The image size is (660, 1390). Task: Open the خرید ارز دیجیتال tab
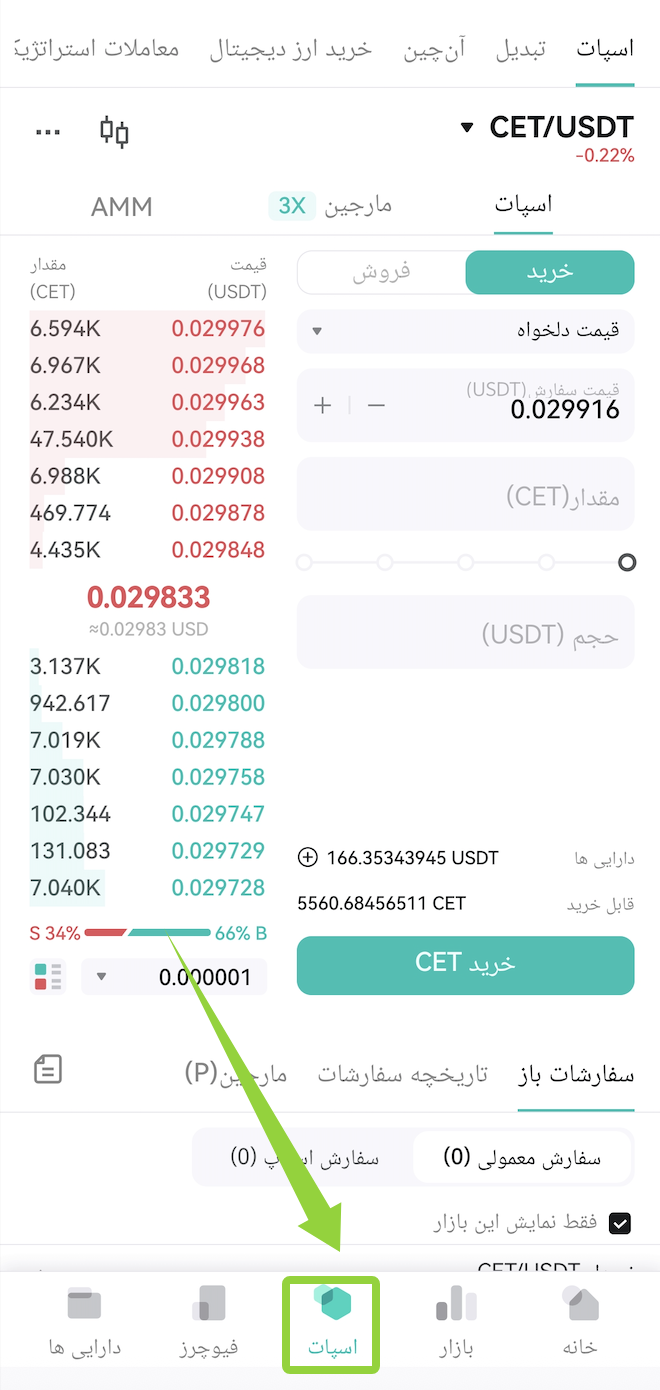click(290, 49)
